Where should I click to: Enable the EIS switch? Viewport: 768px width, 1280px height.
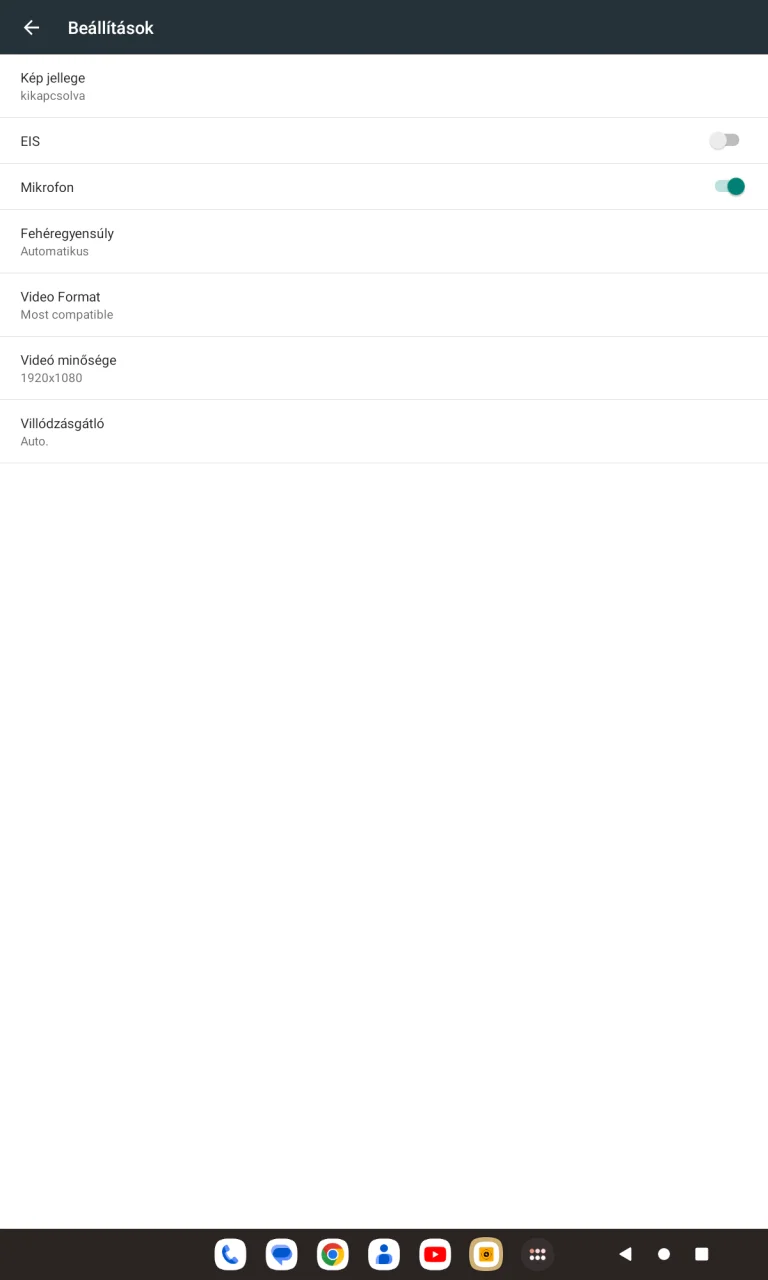point(725,141)
